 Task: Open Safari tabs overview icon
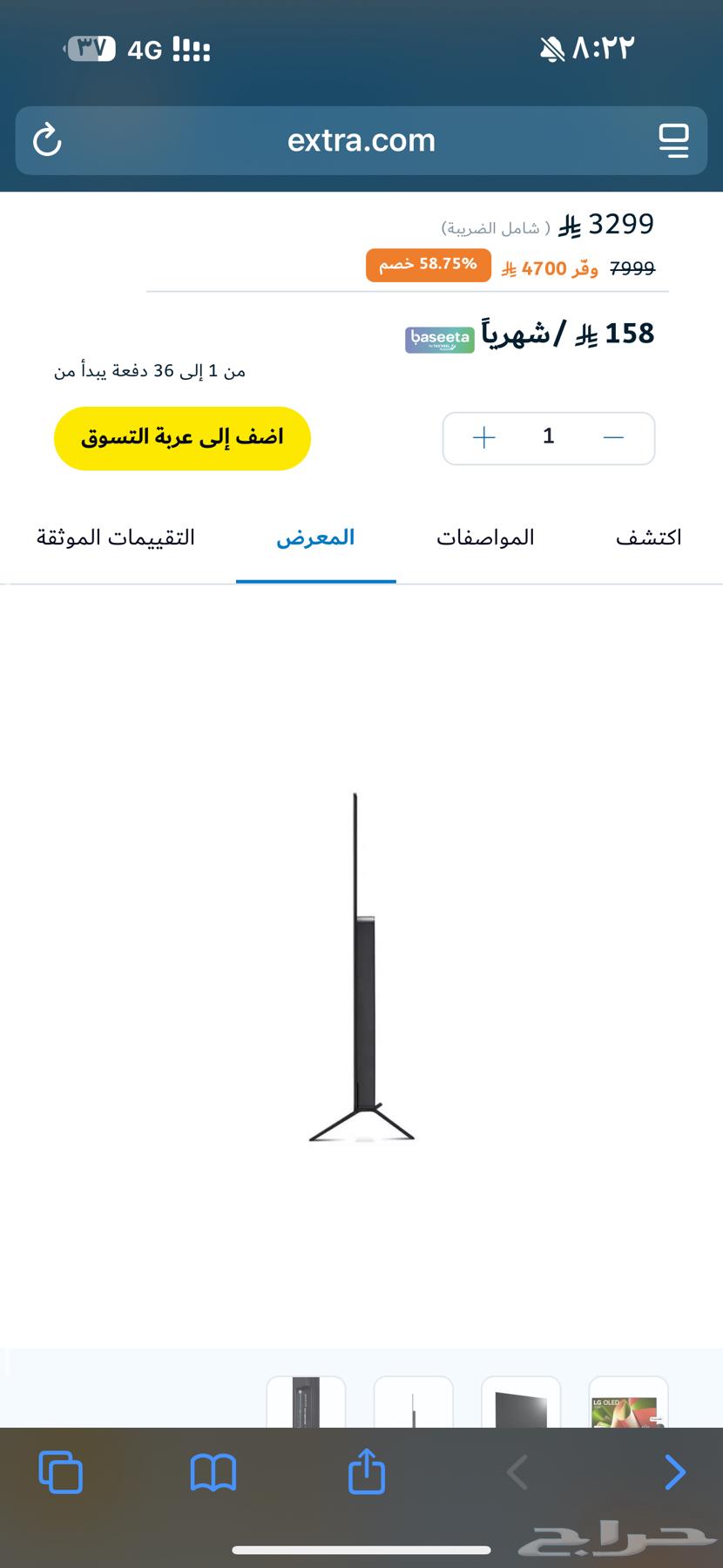point(60,1472)
